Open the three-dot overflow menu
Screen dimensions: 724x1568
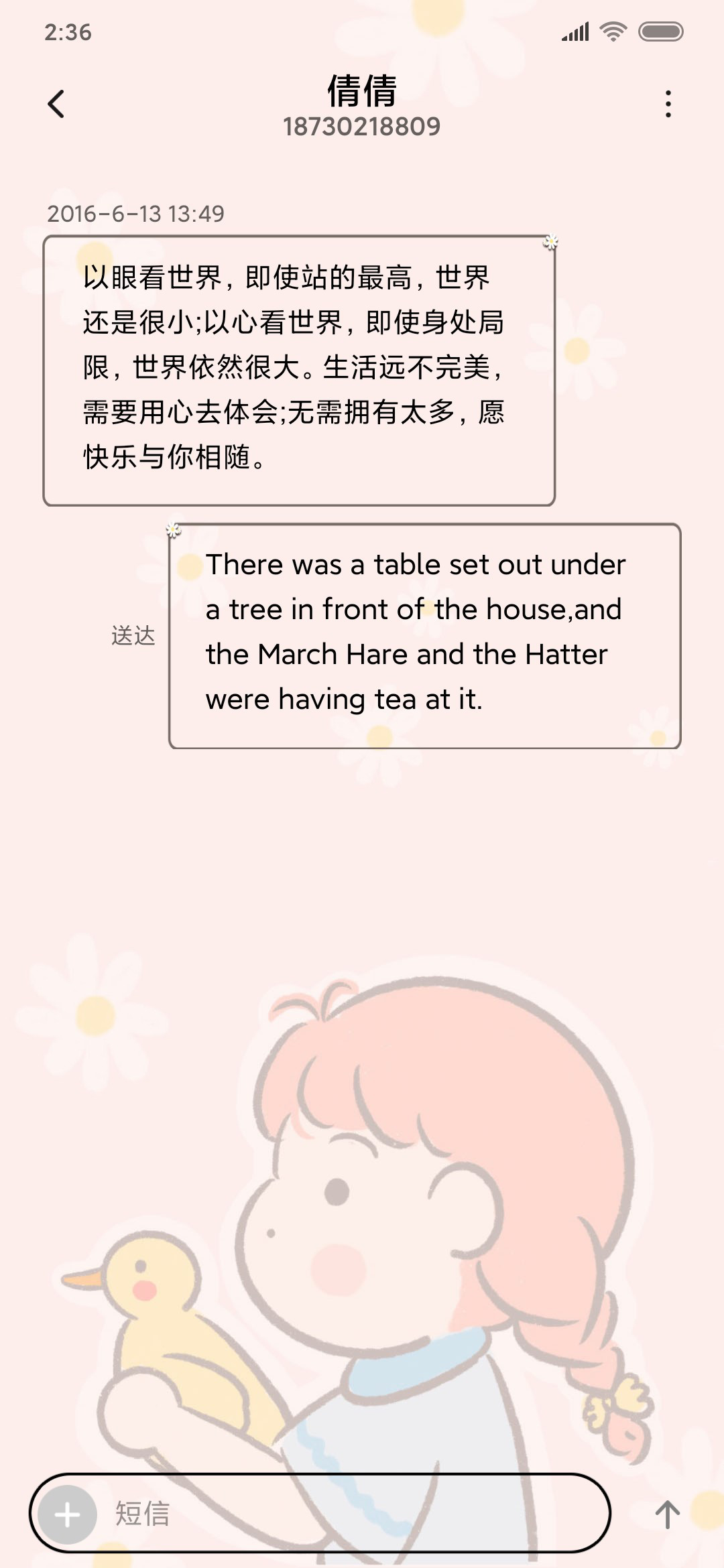[668, 104]
